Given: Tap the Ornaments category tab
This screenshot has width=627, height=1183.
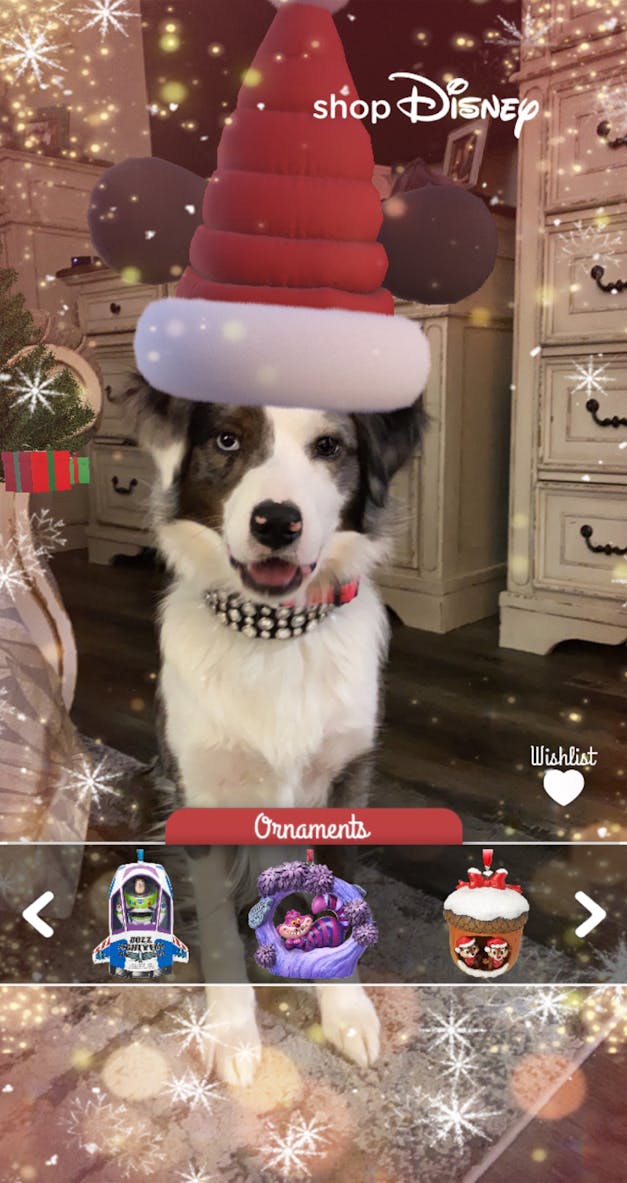Looking at the screenshot, I should [x=313, y=827].
